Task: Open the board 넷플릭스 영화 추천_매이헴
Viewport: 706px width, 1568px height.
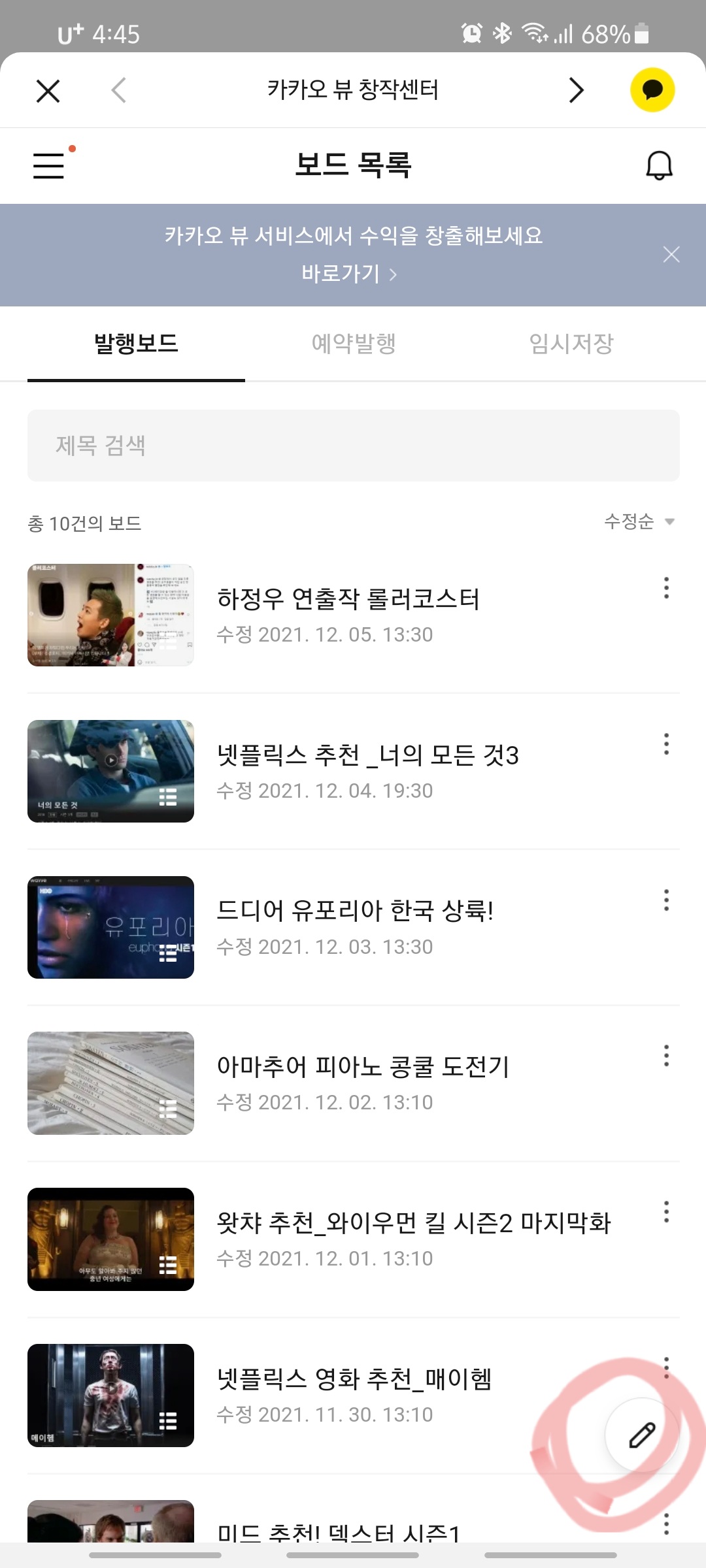Action: click(x=354, y=1379)
